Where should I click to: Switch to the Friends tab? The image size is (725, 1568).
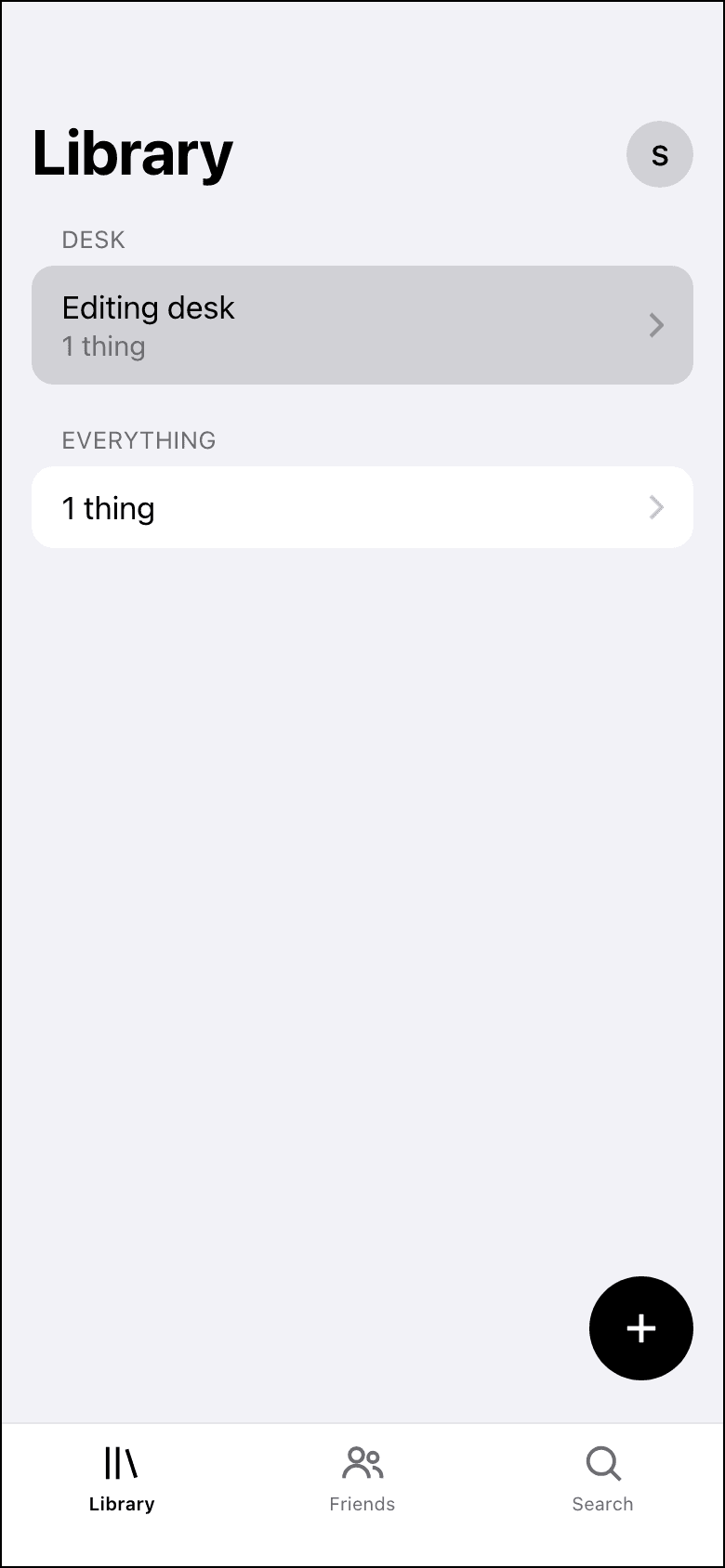(x=362, y=1481)
